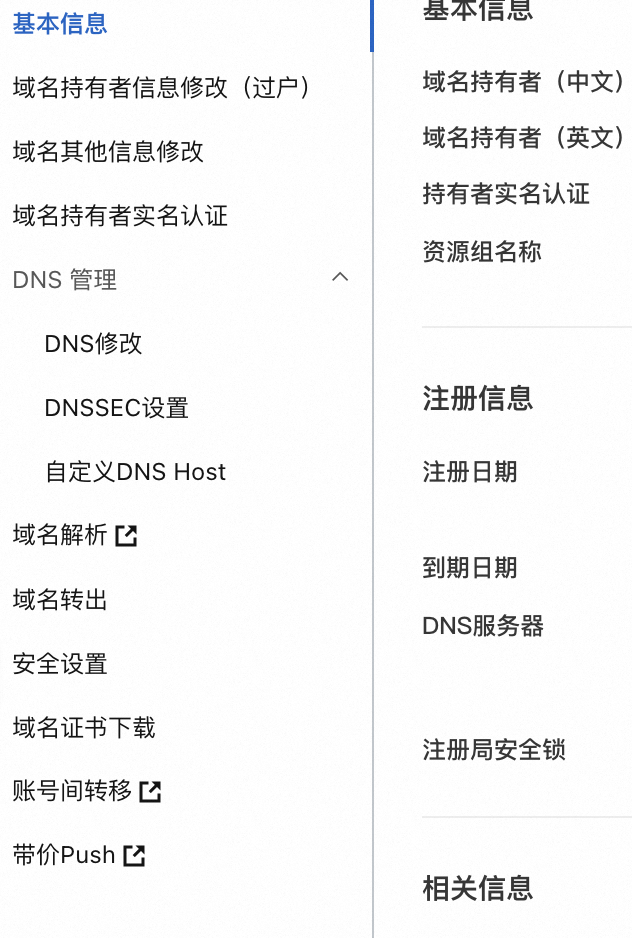Select 基本信息 in the side menu
This screenshot has width=632, height=938.
[60, 24]
